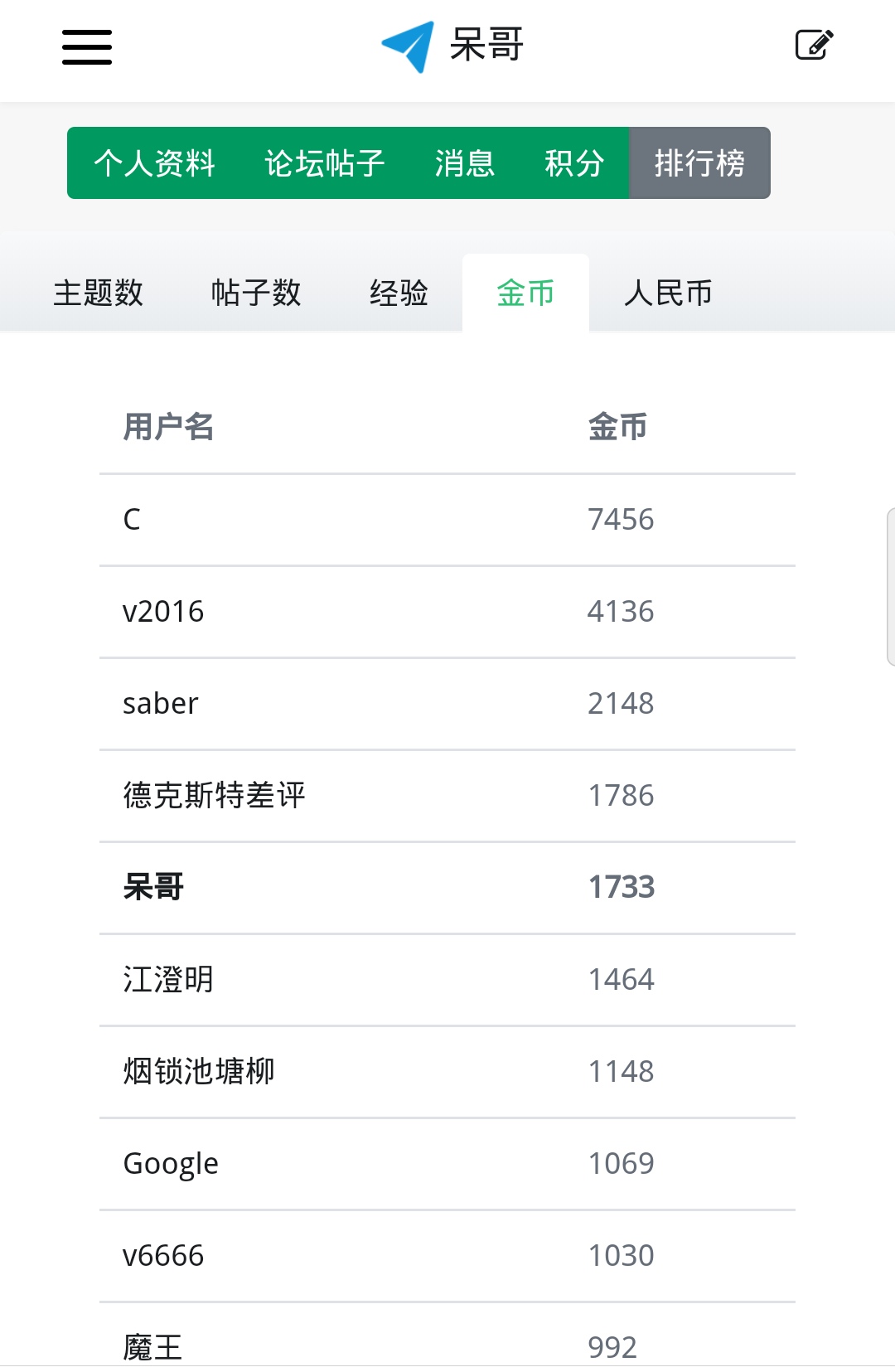Open the hamburger menu
The height and width of the screenshot is (1372, 895).
click(87, 47)
